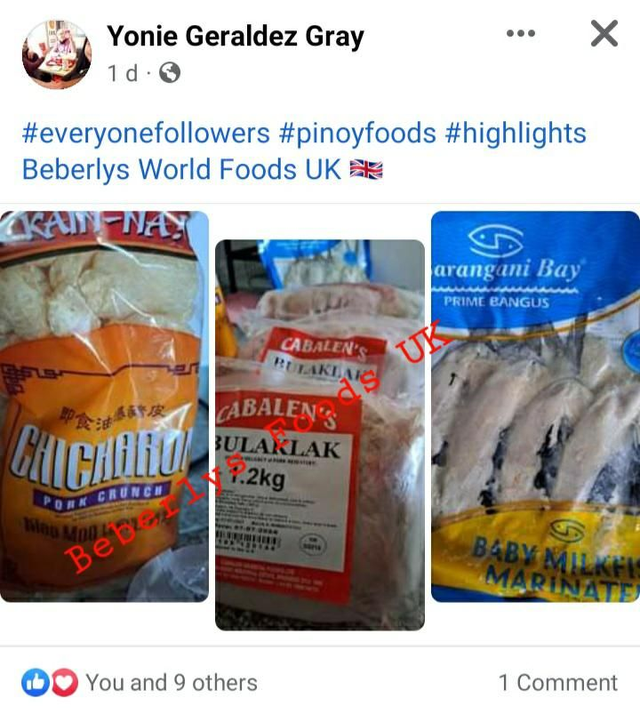Dismiss this post with the X

(604, 34)
